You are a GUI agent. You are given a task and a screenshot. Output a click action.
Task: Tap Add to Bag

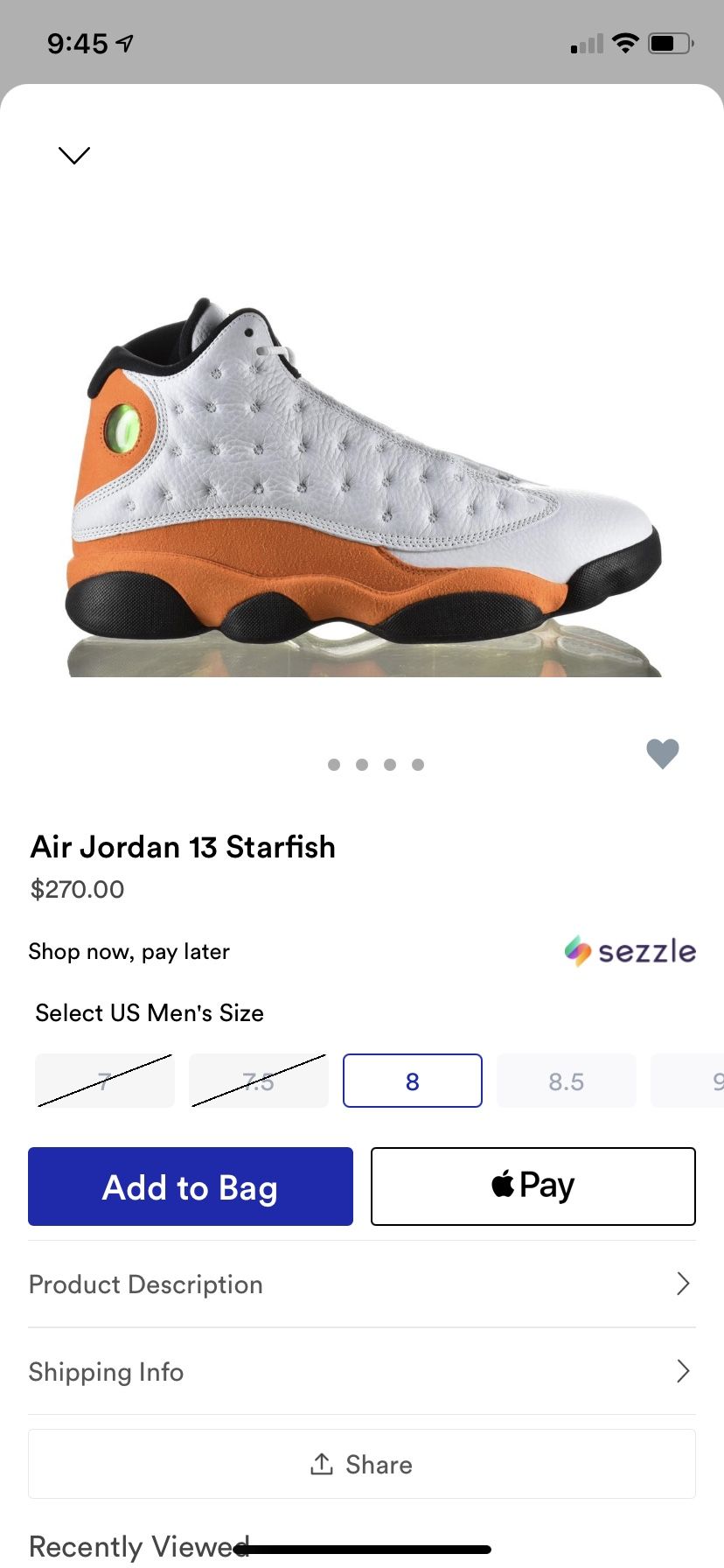[x=191, y=1186]
